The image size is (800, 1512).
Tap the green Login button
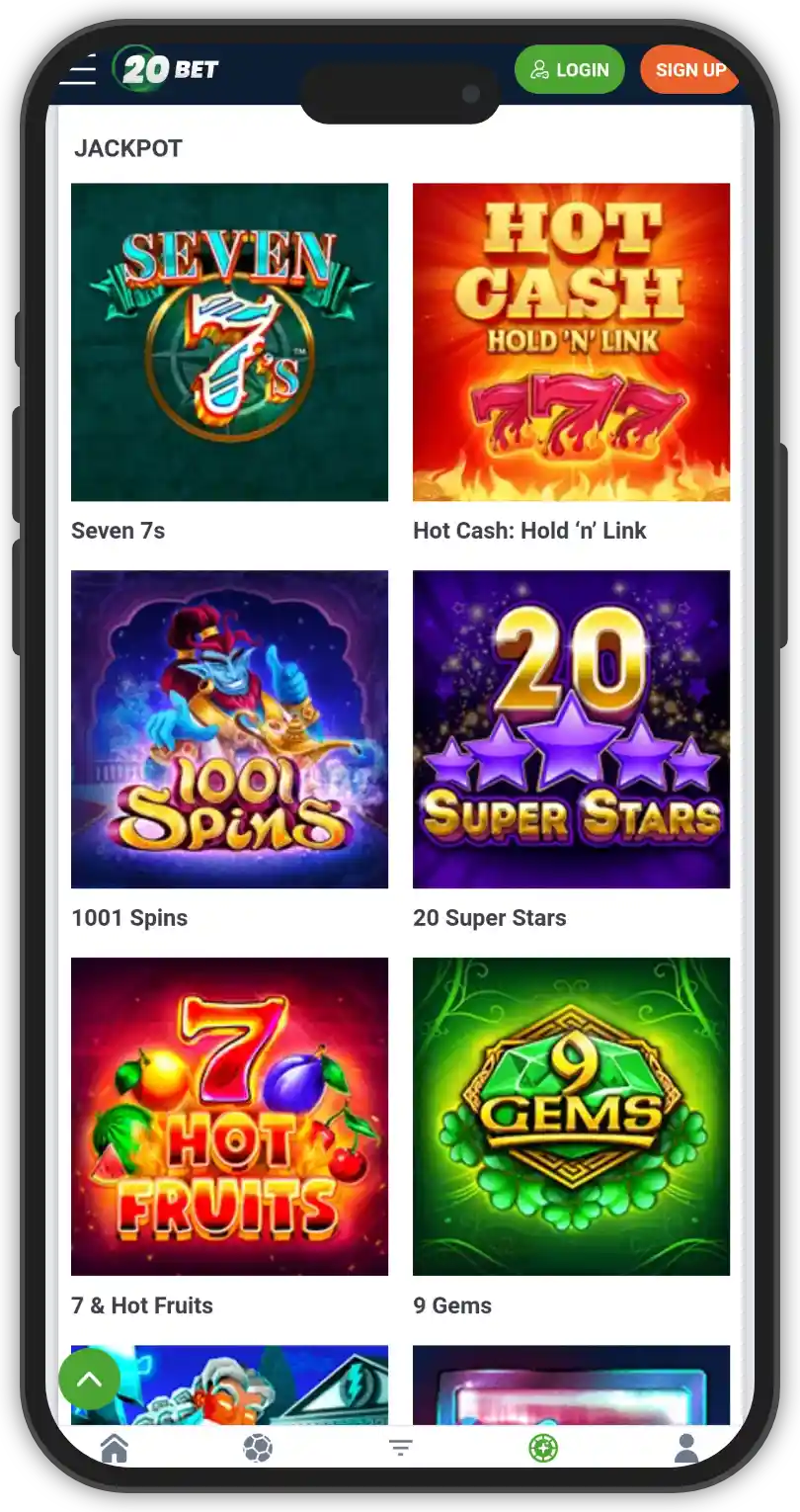[x=570, y=70]
